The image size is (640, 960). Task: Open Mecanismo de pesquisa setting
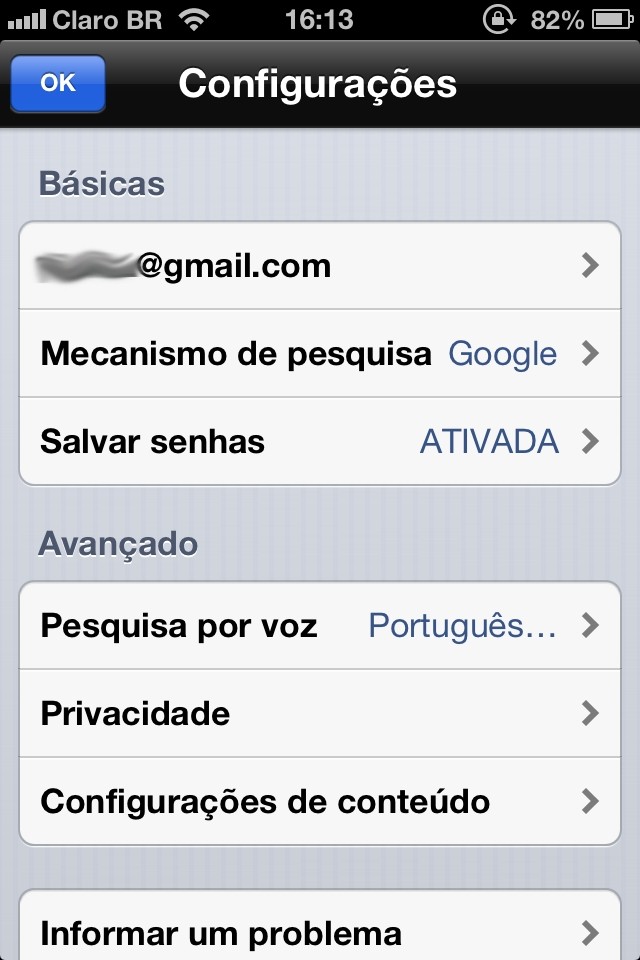coord(320,353)
